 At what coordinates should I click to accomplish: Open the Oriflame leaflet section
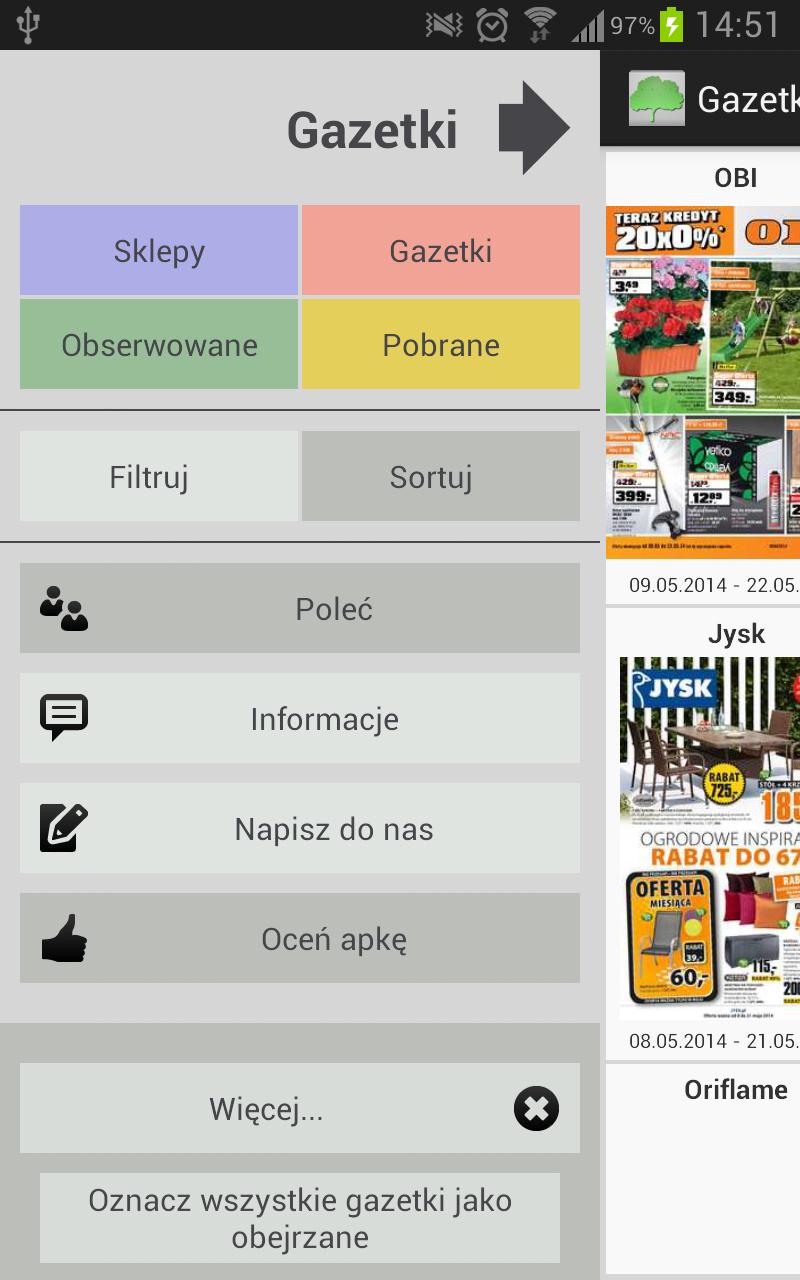[x=737, y=1090]
